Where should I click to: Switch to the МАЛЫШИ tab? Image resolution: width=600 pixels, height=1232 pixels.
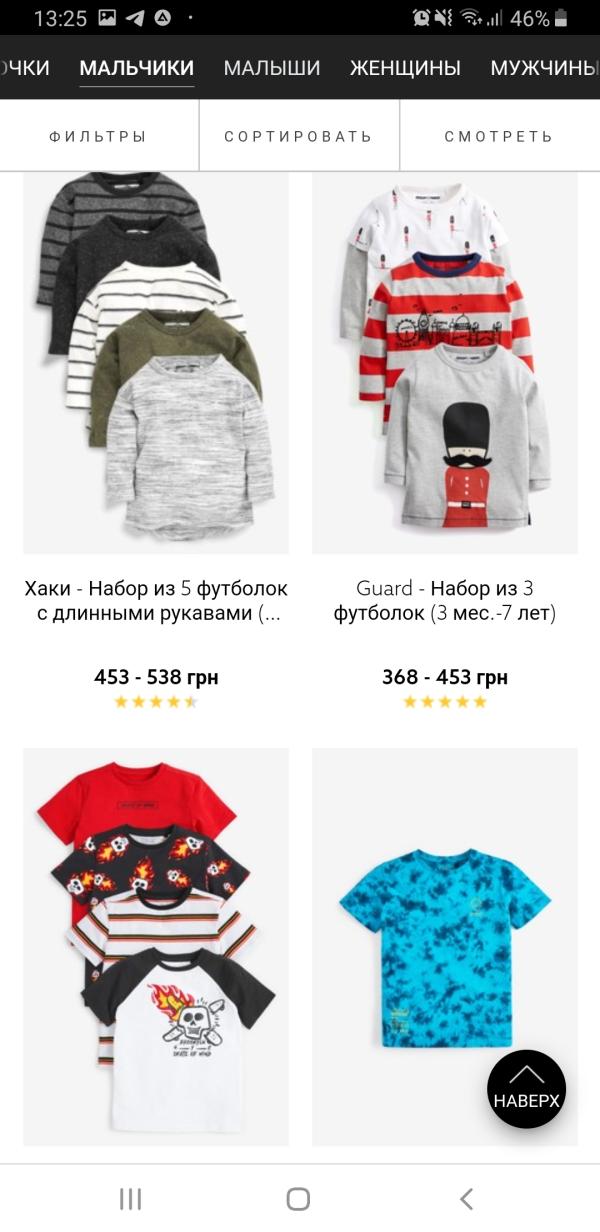272,68
